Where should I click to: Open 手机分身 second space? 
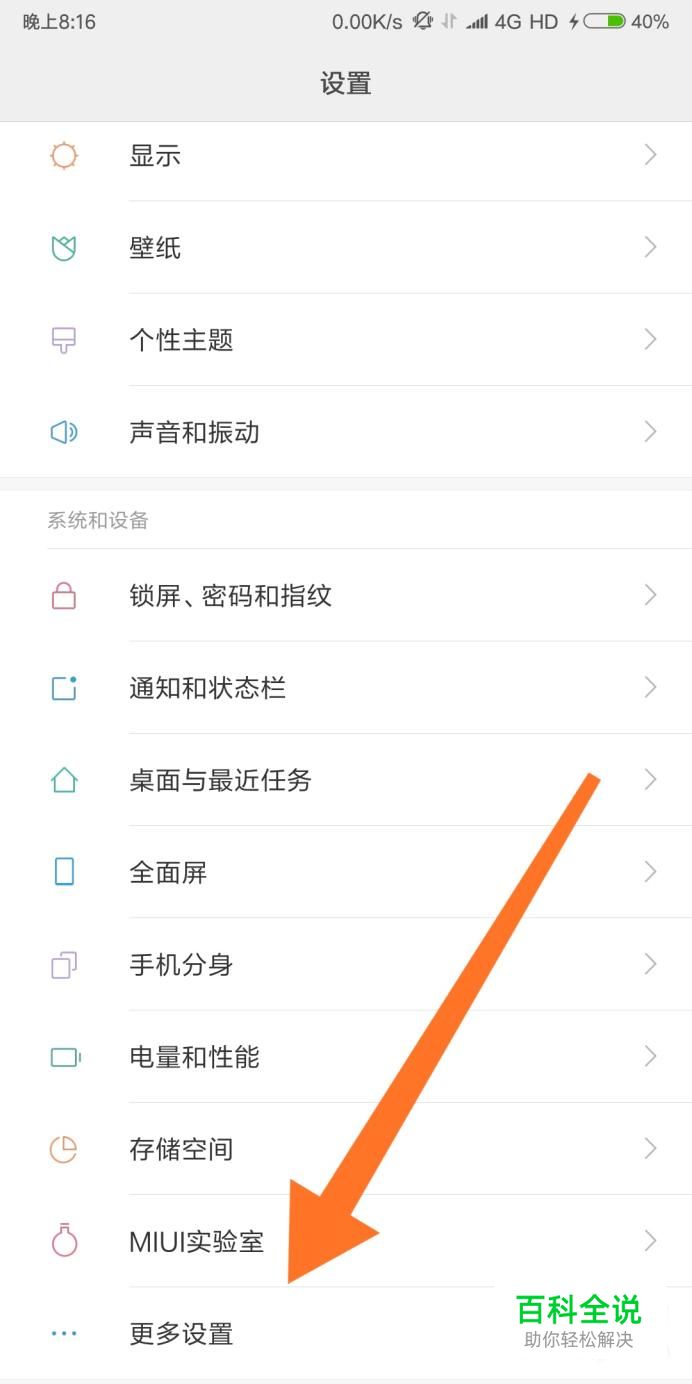pos(181,965)
